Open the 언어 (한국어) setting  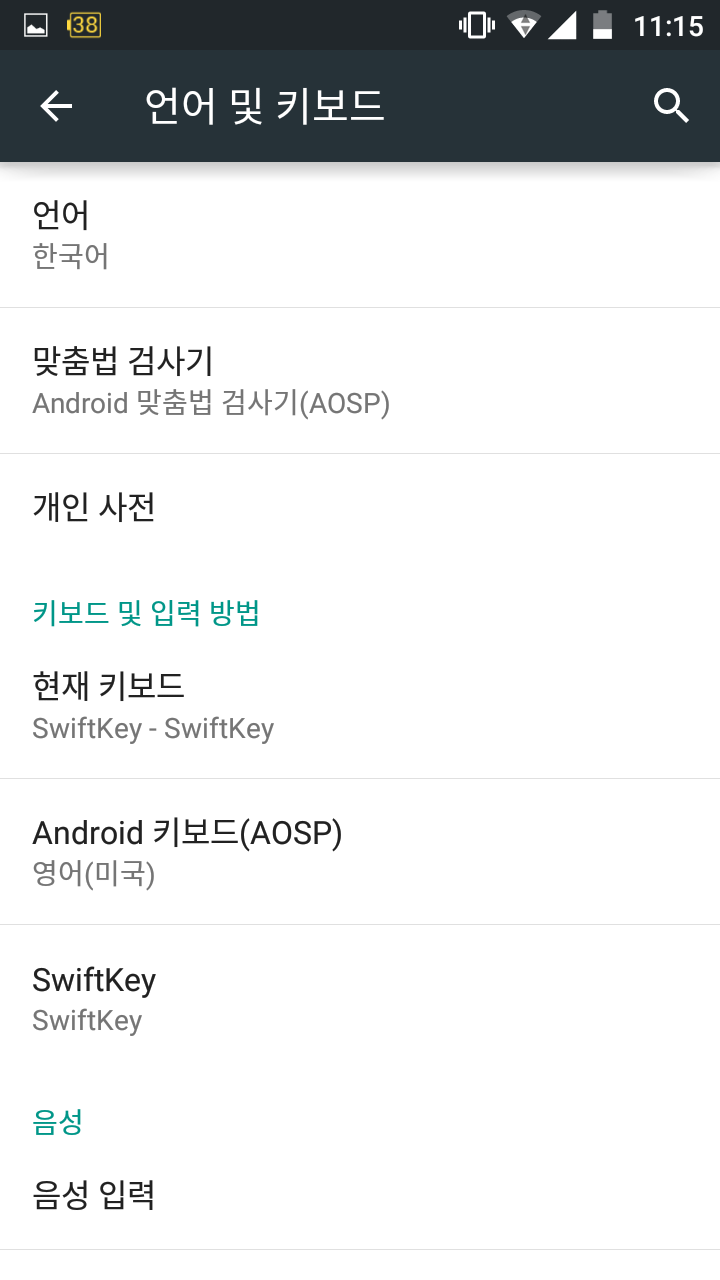[x=360, y=235]
